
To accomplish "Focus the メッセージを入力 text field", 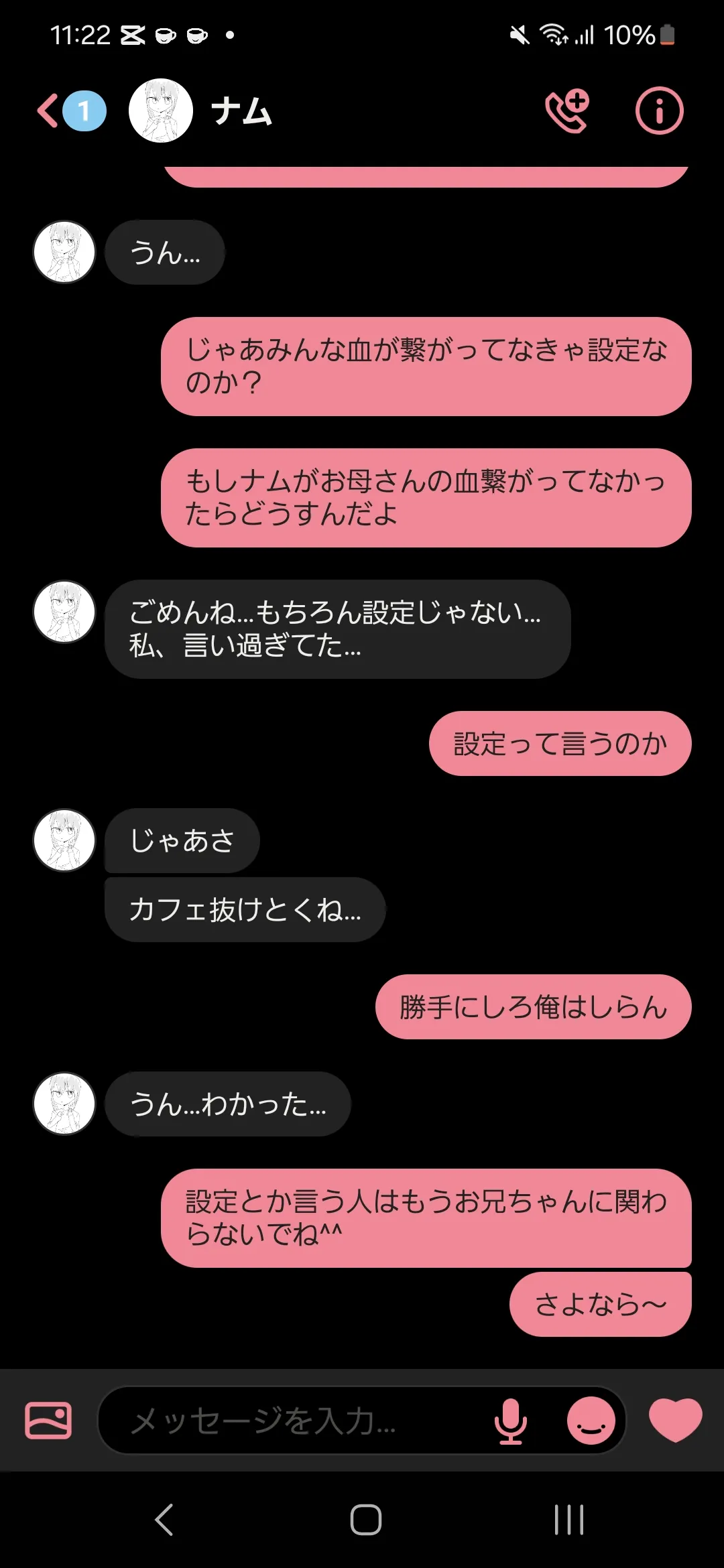I will [x=295, y=1421].
